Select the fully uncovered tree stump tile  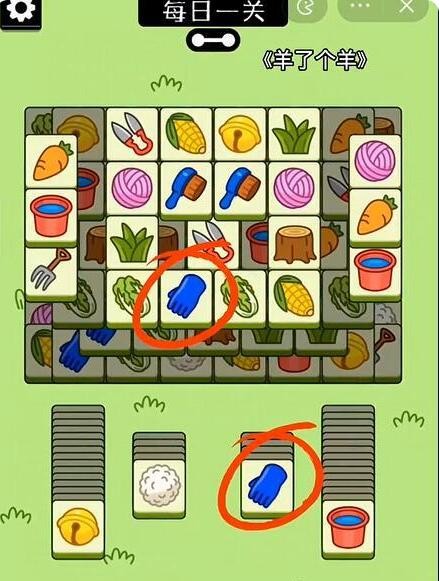click(x=295, y=244)
